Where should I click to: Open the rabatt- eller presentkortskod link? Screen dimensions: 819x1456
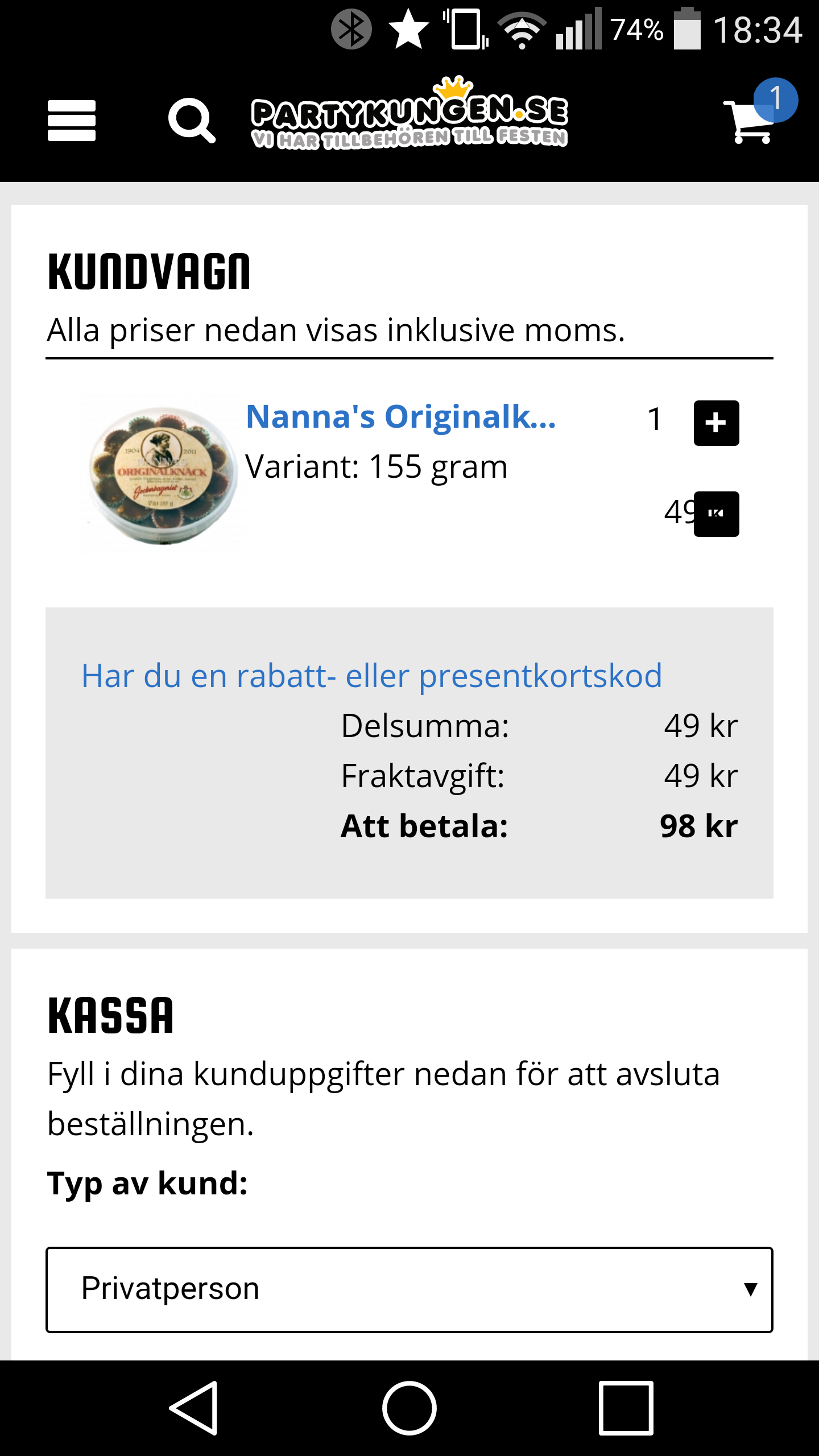(x=371, y=676)
